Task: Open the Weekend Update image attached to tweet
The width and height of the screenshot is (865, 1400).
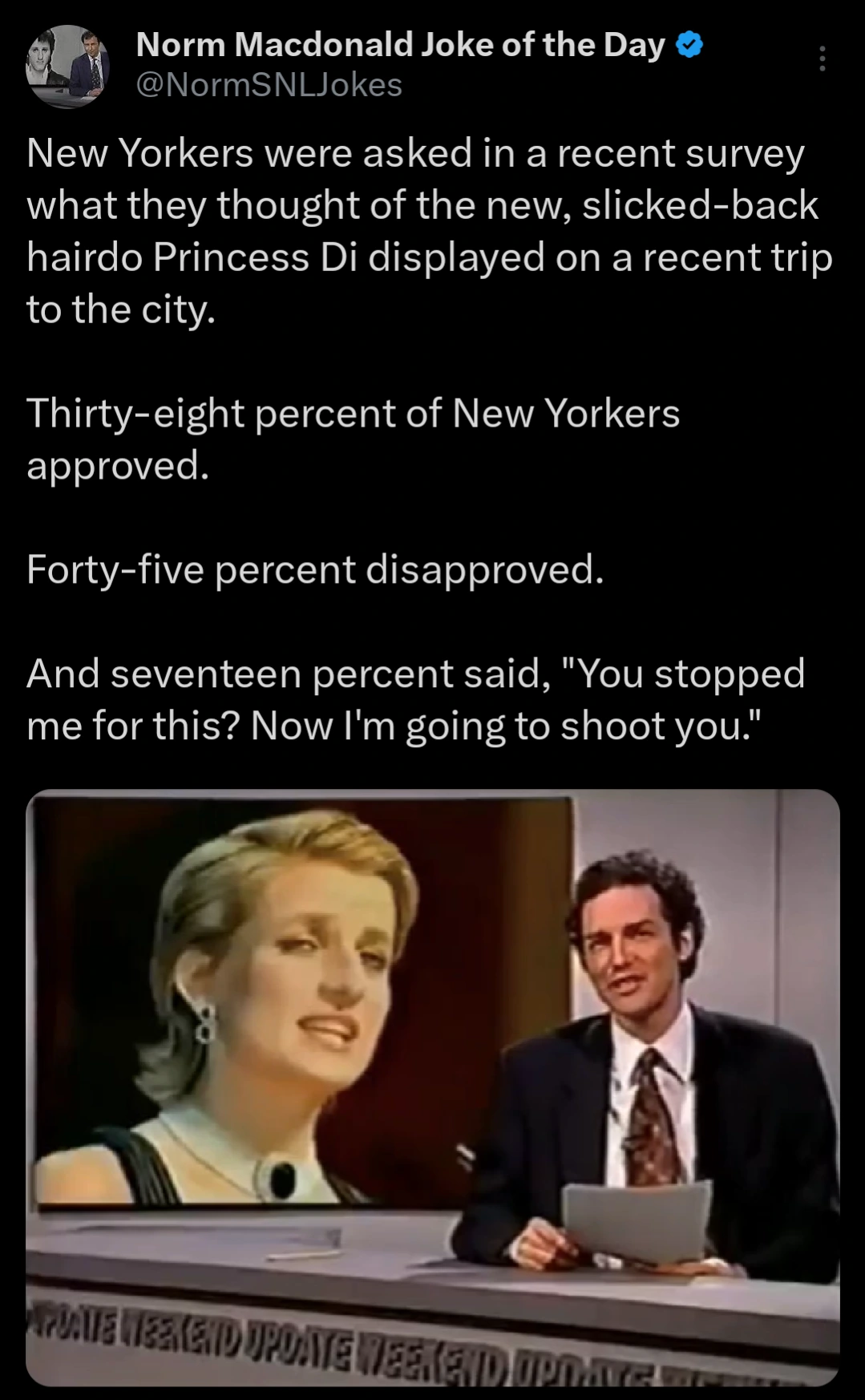Action: point(433,1087)
